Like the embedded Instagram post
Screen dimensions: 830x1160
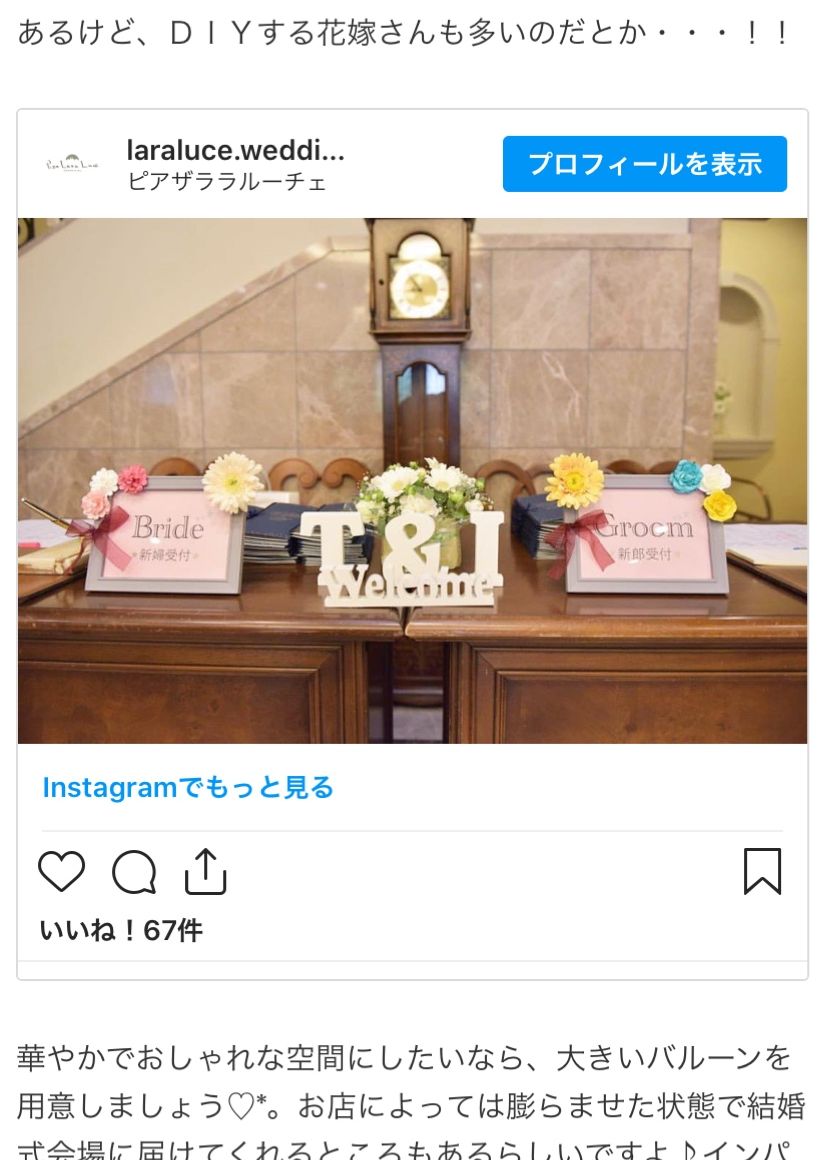pyautogui.click(x=62, y=872)
